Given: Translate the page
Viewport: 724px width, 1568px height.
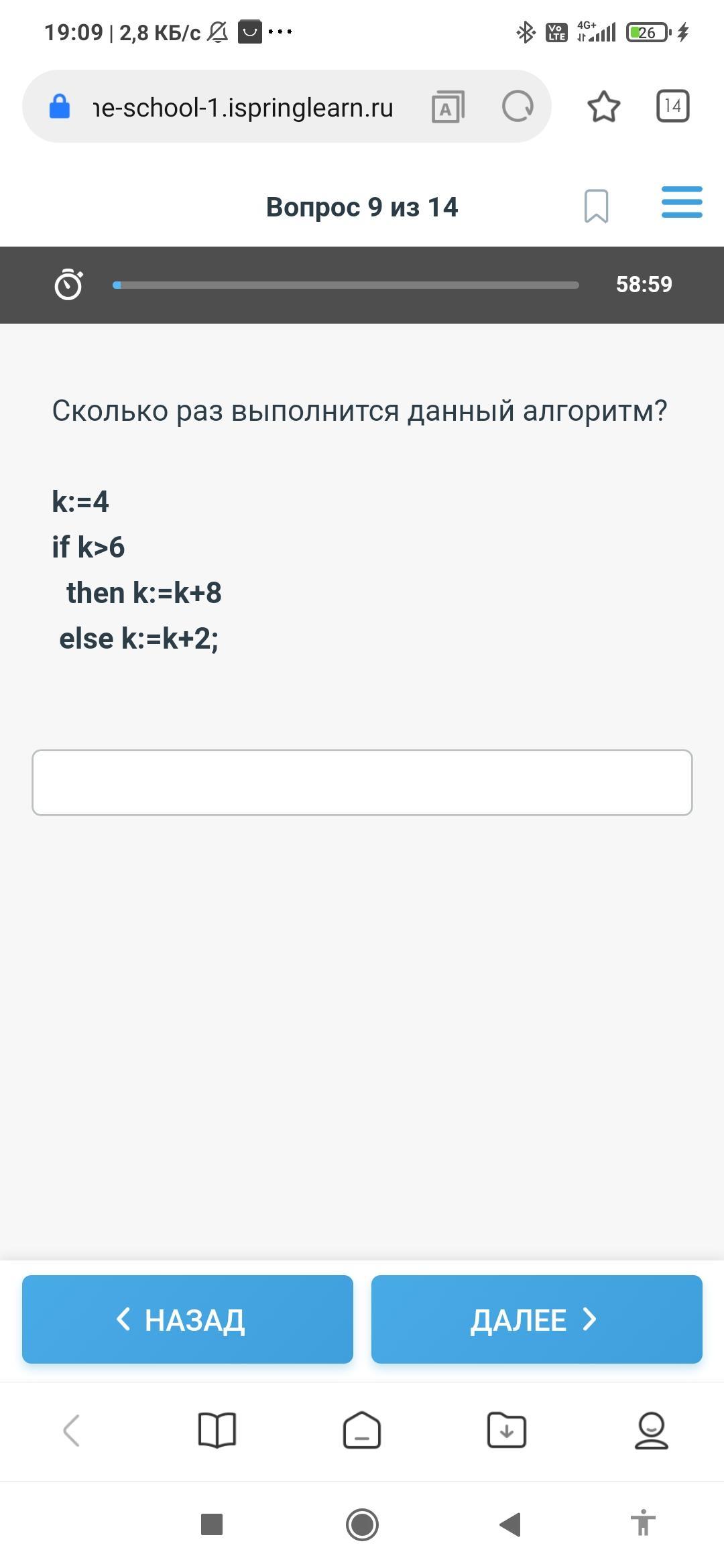Looking at the screenshot, I should 448,107.
